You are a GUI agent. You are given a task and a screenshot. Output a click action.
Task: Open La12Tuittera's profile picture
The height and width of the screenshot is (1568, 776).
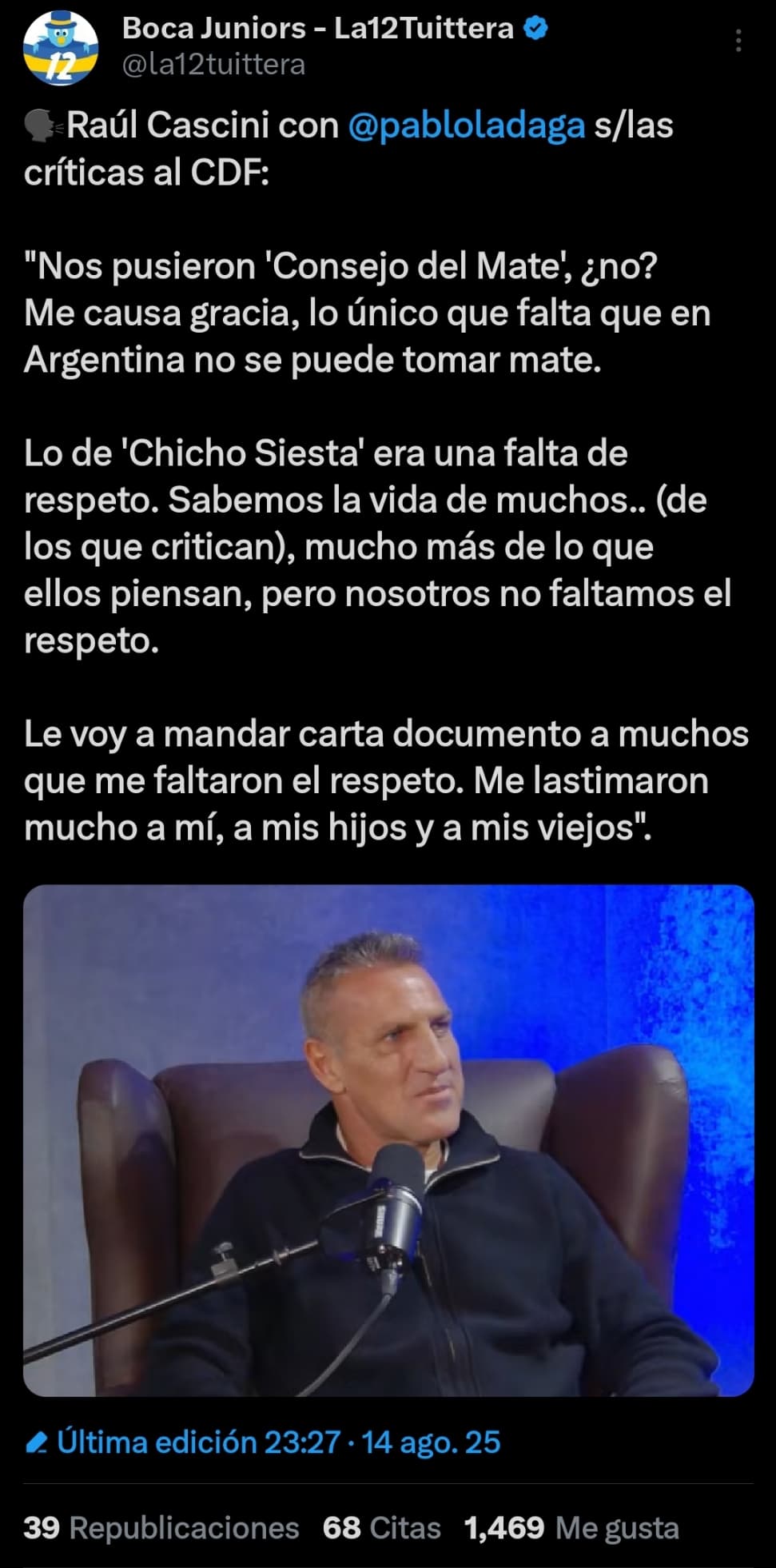point(61,47)
